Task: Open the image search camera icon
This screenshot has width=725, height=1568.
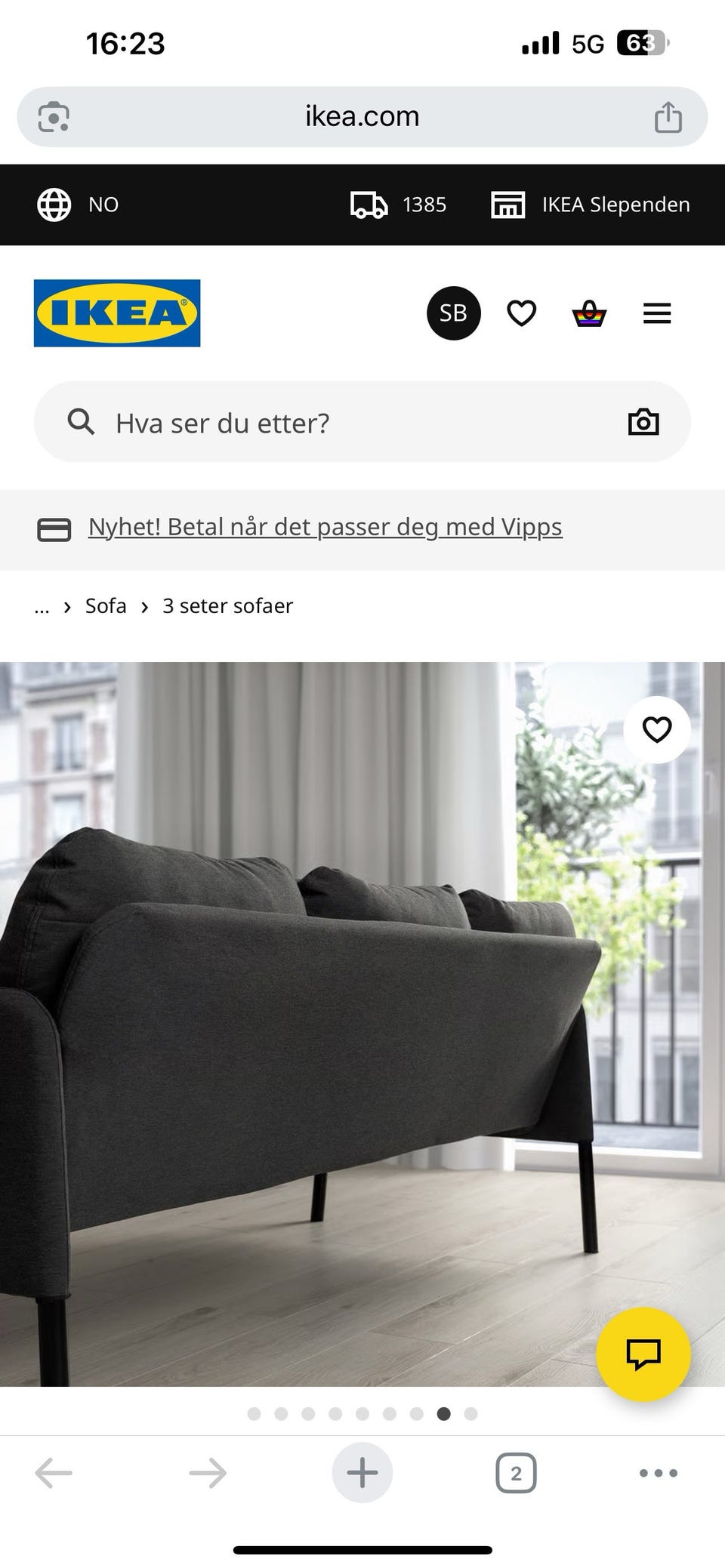Action: [x=643, y=423]
